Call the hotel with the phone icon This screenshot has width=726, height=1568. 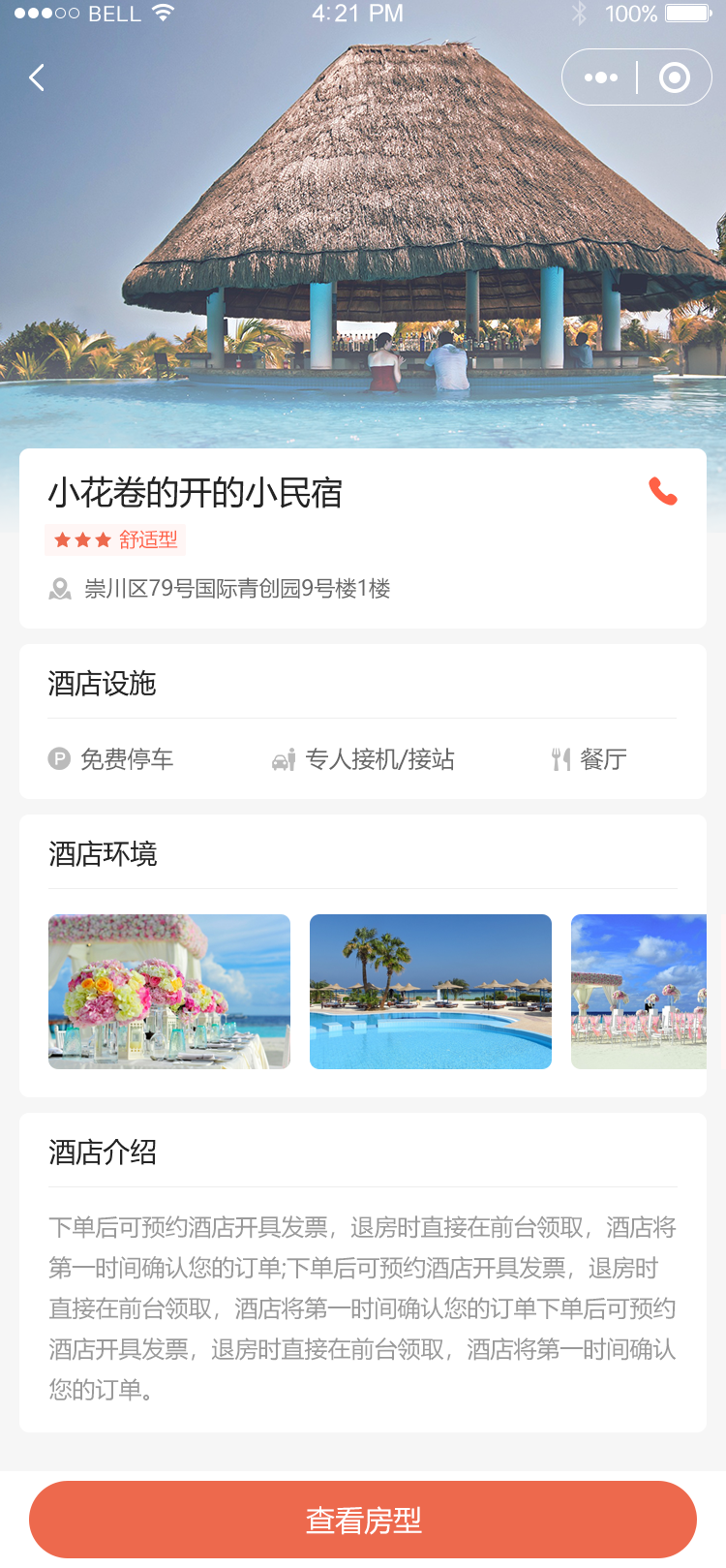pos(663,492)
